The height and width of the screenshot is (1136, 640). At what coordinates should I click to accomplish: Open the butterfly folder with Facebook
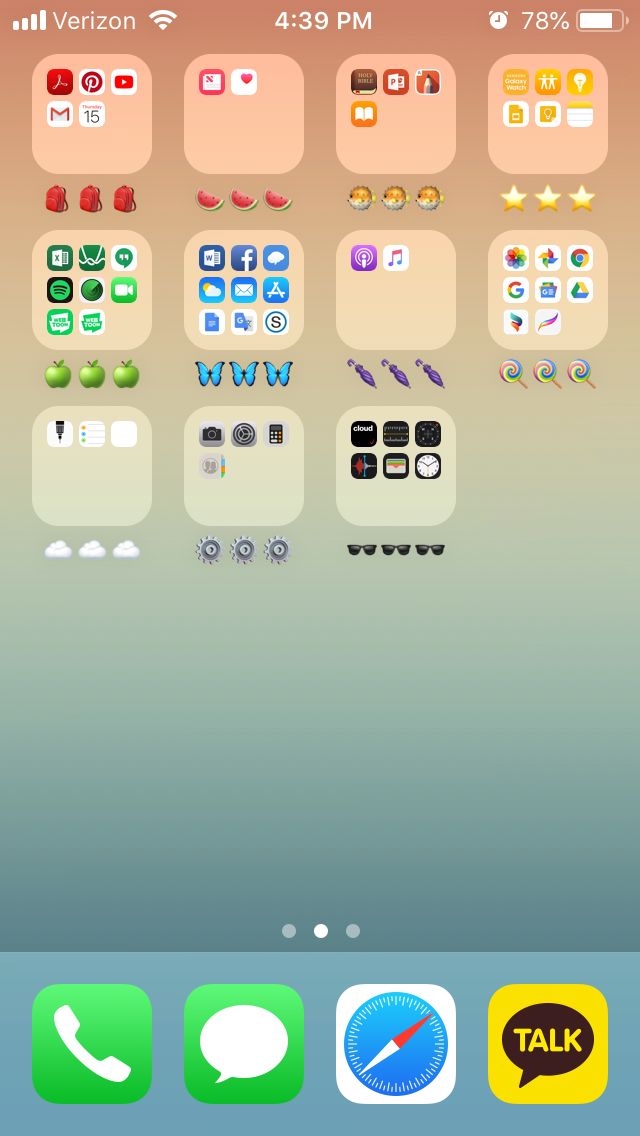coord(244,290)
